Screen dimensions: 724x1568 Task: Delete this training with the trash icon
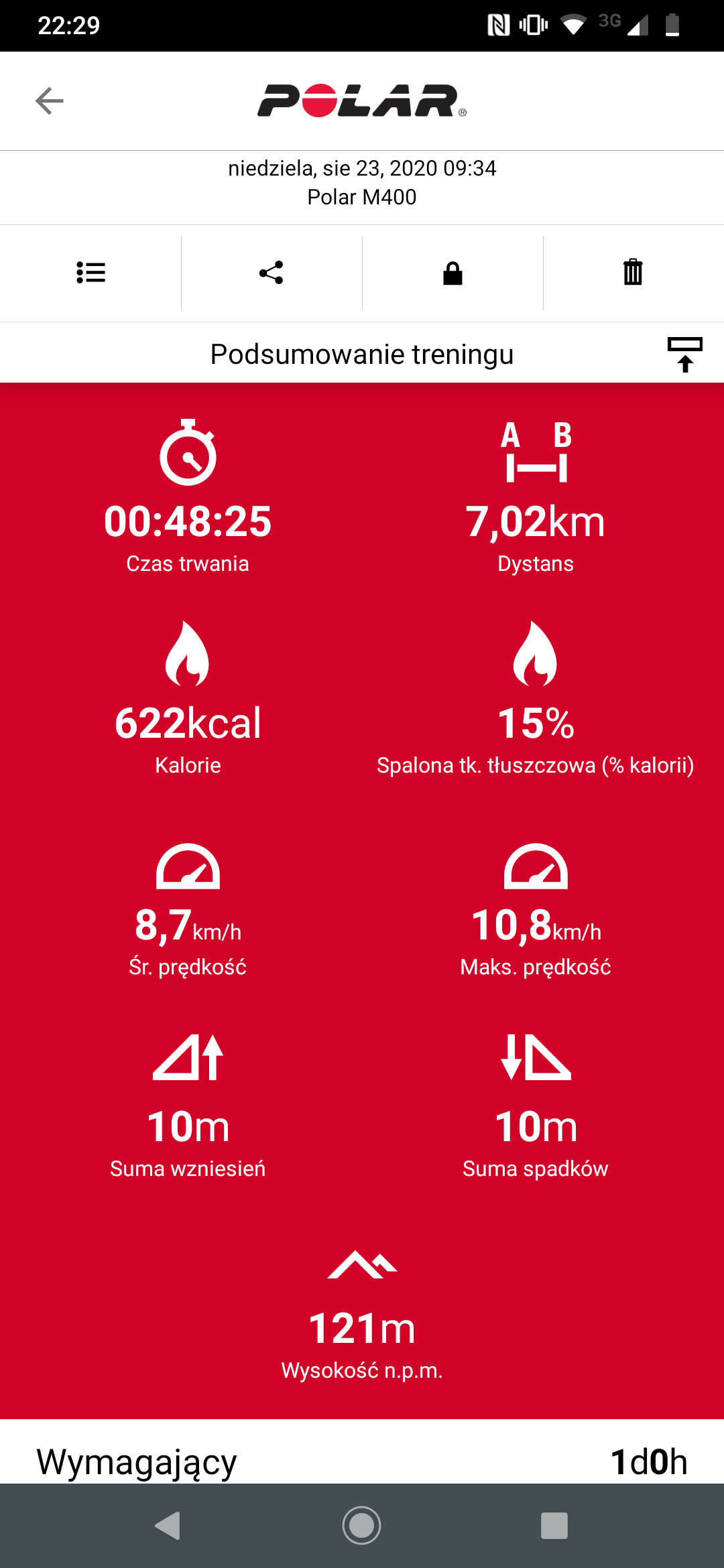(x=633, y=273)
